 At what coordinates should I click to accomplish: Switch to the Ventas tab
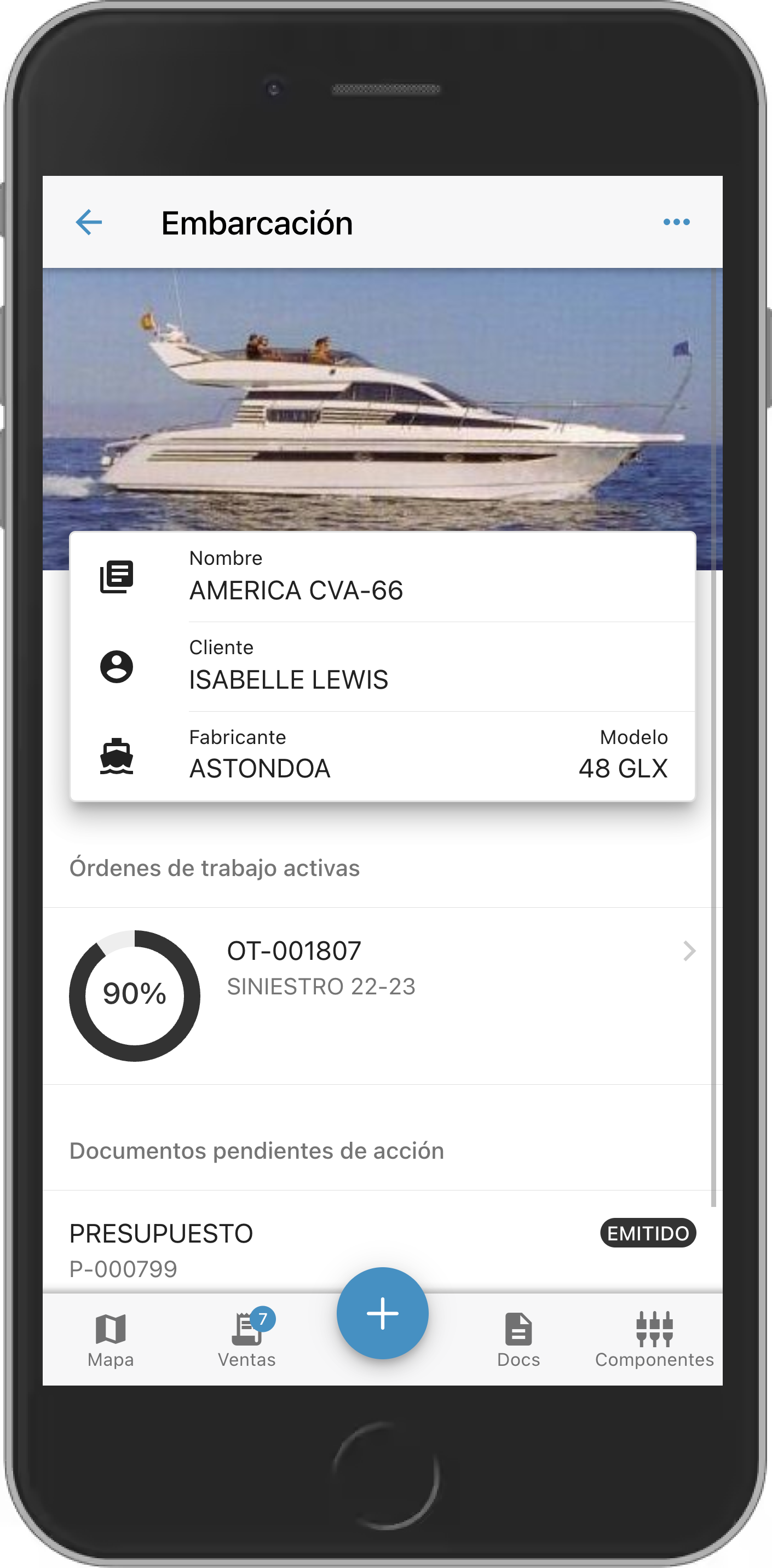[x=246, y=1340]
